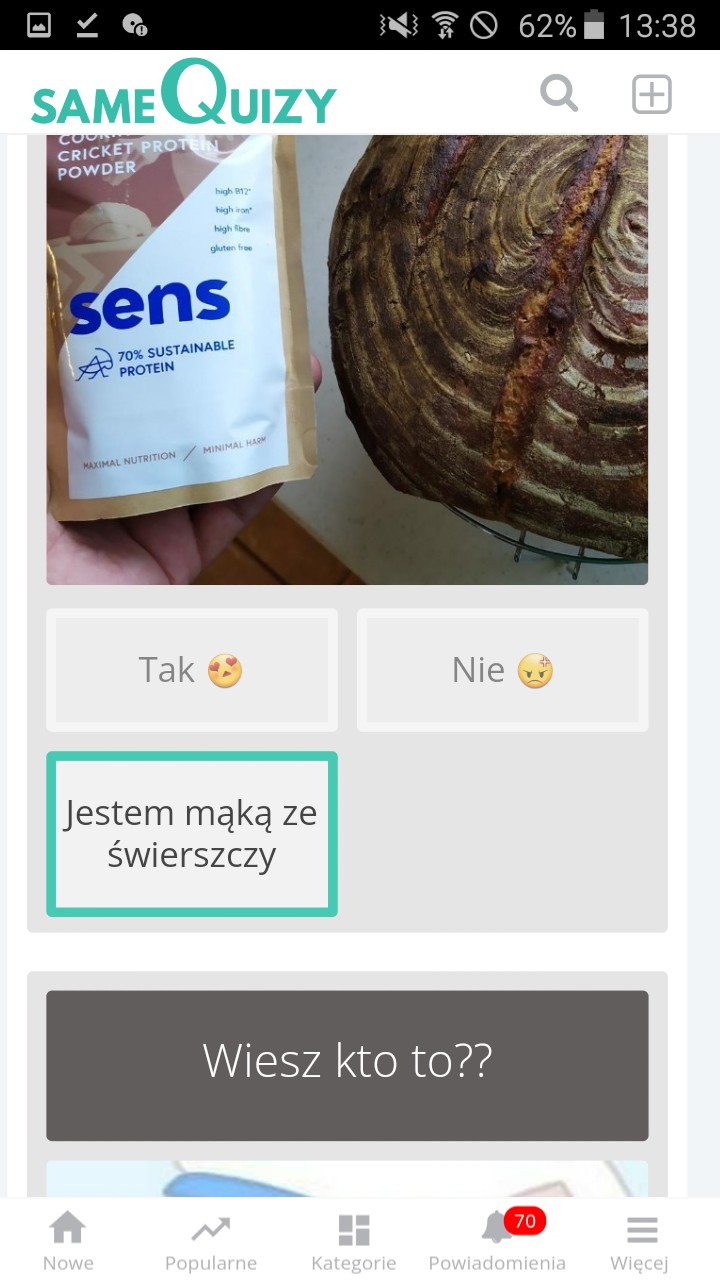Viewport: 720px width, 1280px height.
Task: Open the Kategorie tab
Action: click(x=354, y=1240)
